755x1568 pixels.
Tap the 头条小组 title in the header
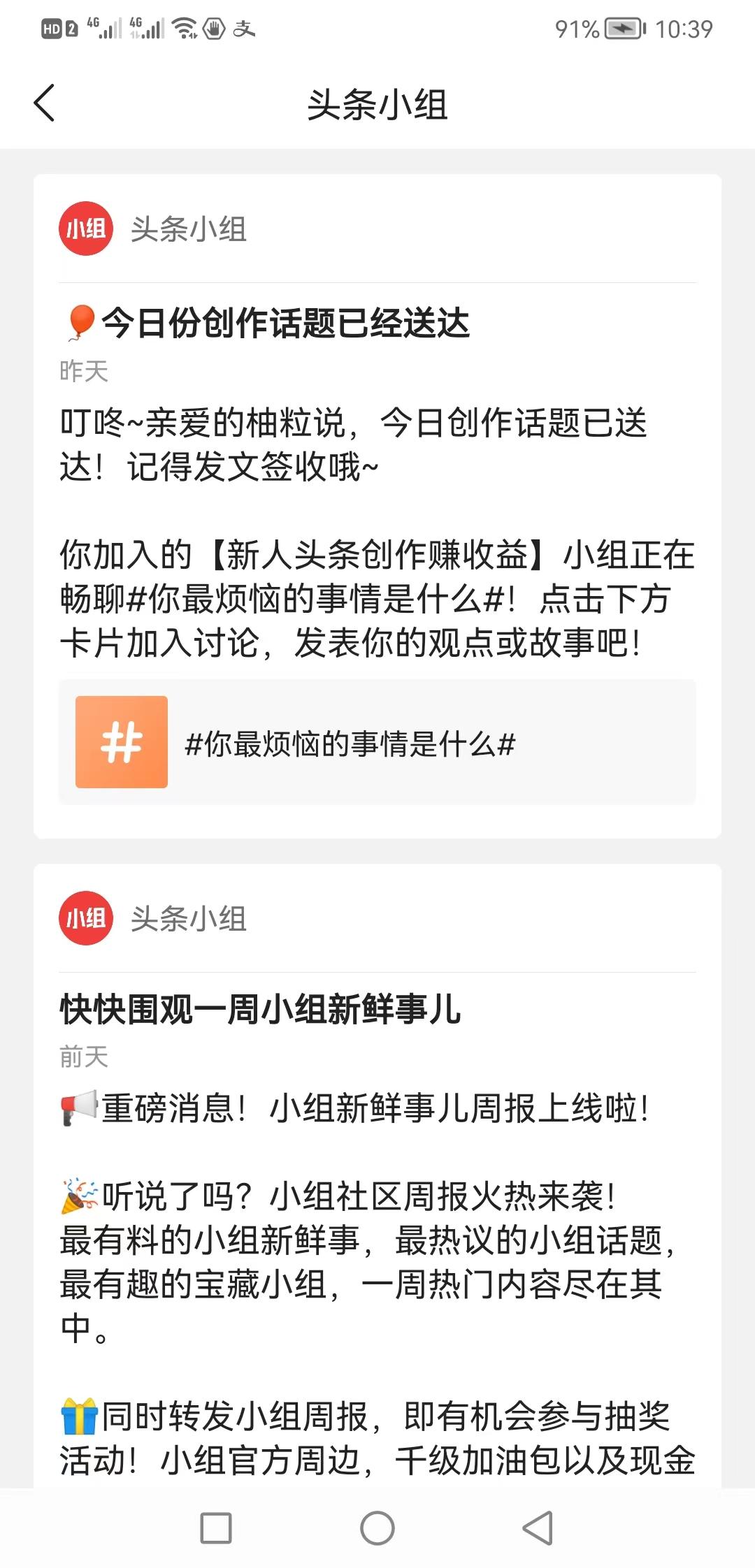[x=377, y=102]
